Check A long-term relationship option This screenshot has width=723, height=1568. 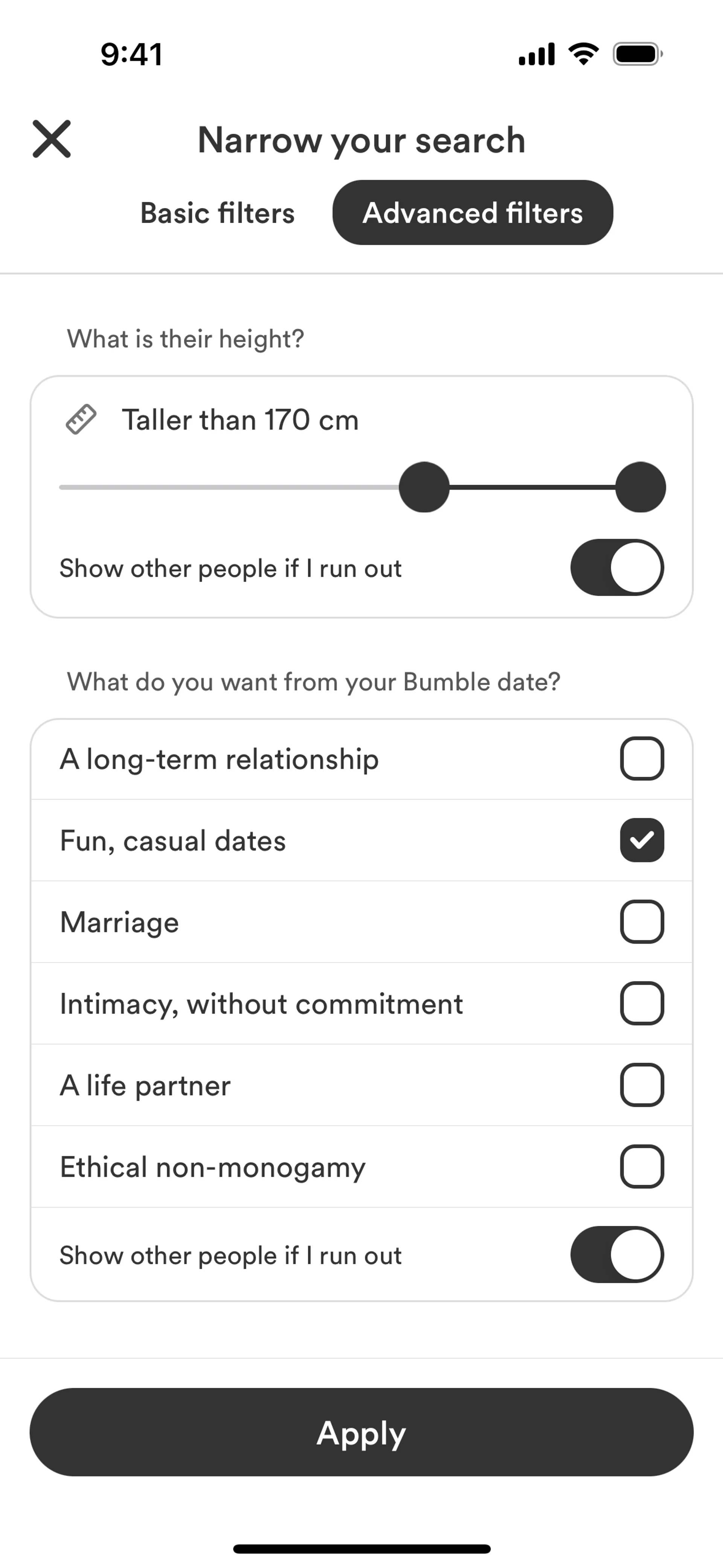[641, 758]
